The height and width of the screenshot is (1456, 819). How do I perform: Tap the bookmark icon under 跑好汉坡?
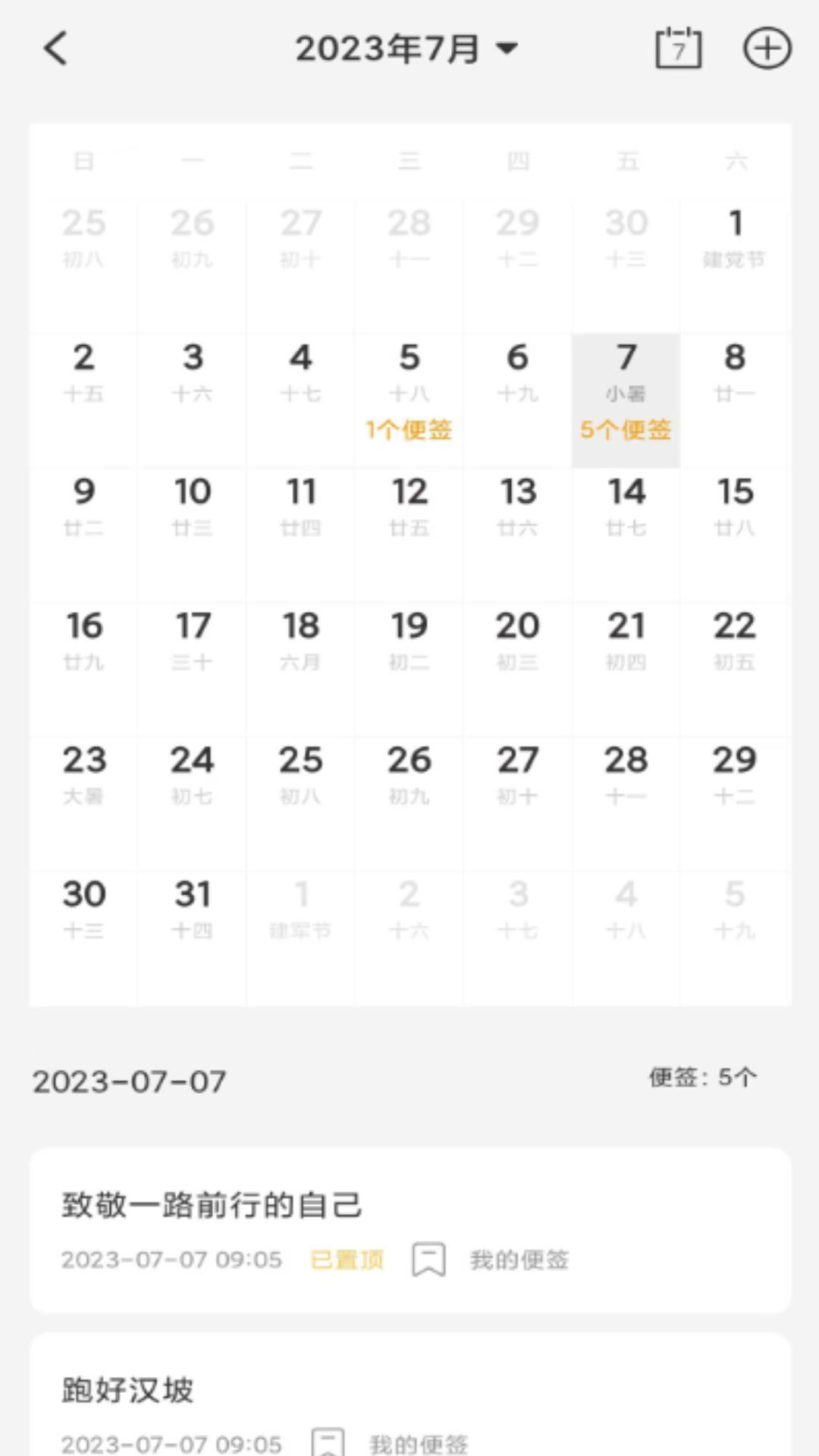(328, 1441)
